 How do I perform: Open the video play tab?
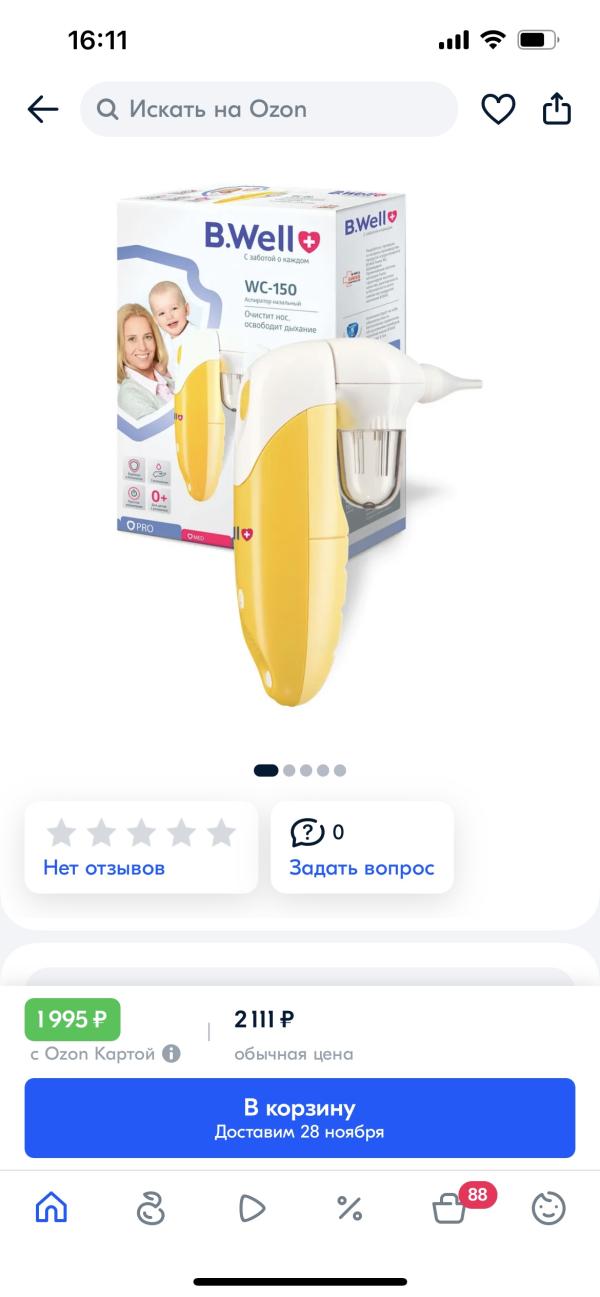pos(251,1209)
